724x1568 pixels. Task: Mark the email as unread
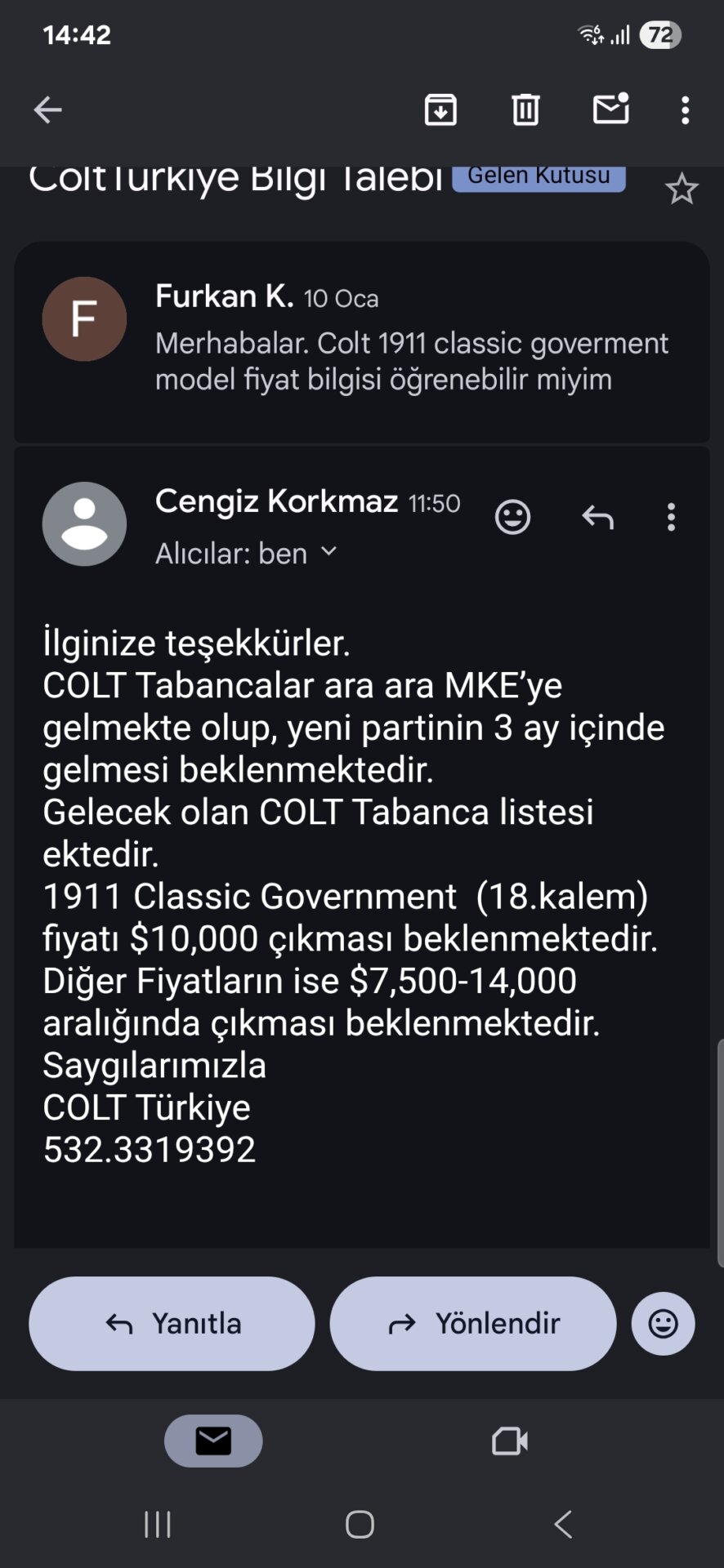[610, 109]
